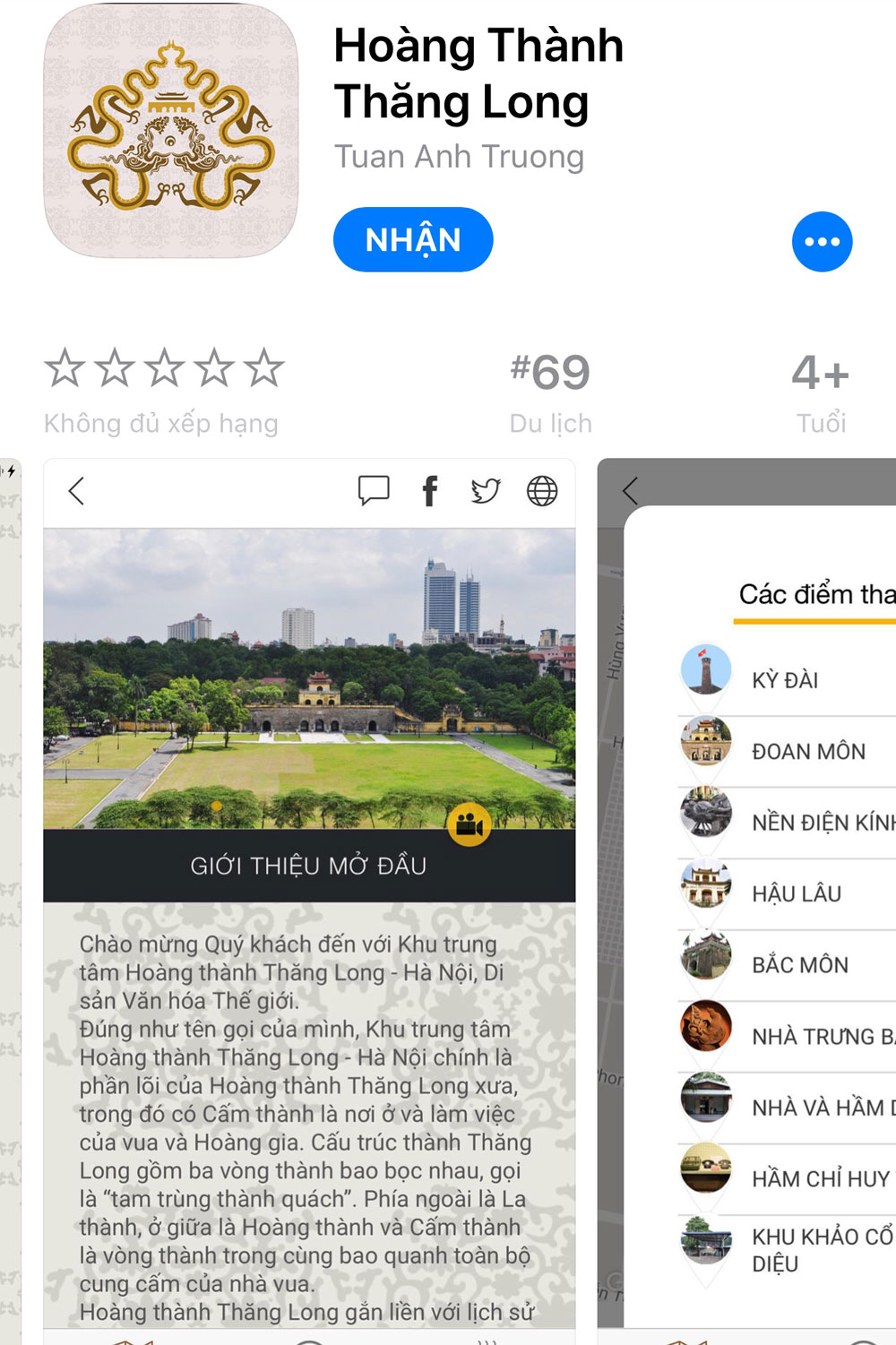Open developer Tuan Anh Truong page
Screen dimensions: 896x1345
pos(459,157)
